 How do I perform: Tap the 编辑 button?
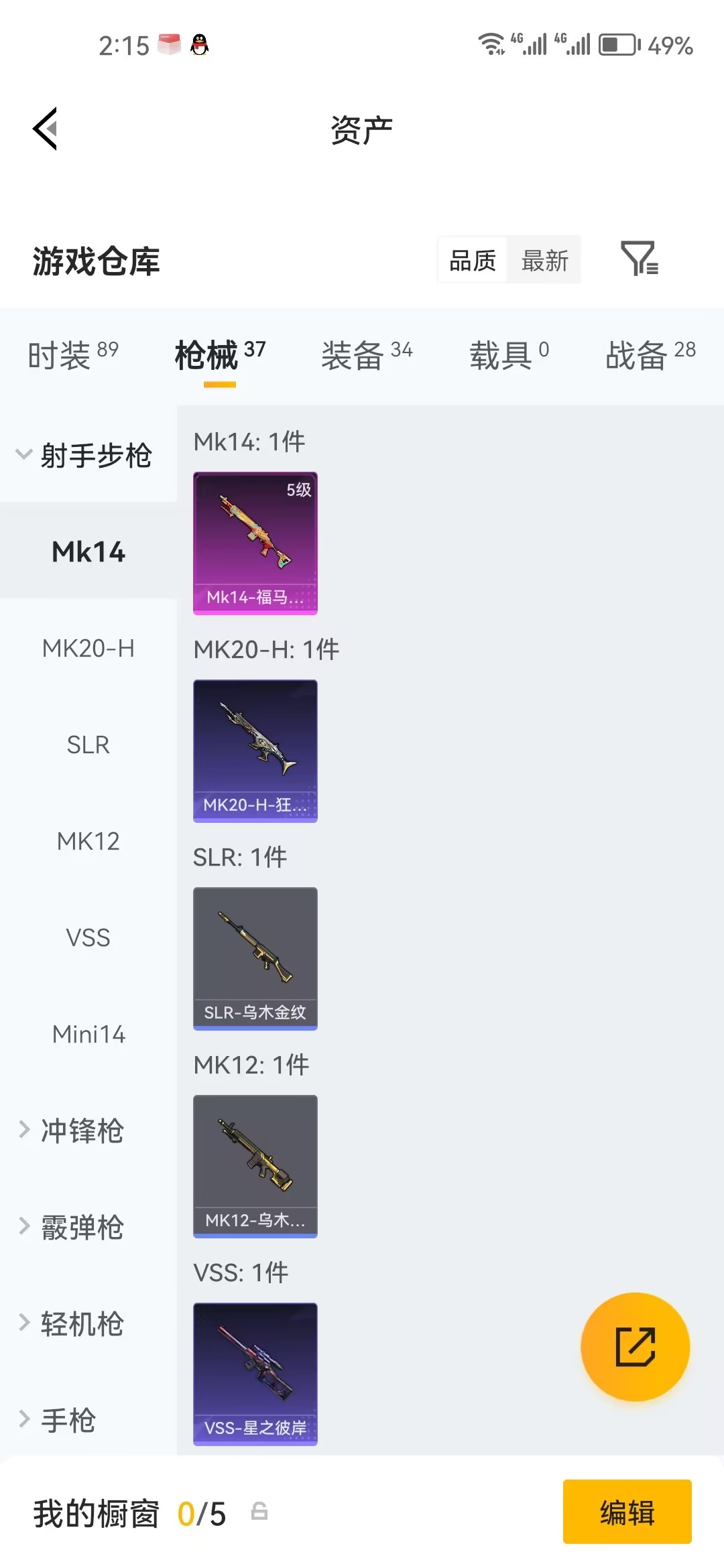tap(627, 1512)
